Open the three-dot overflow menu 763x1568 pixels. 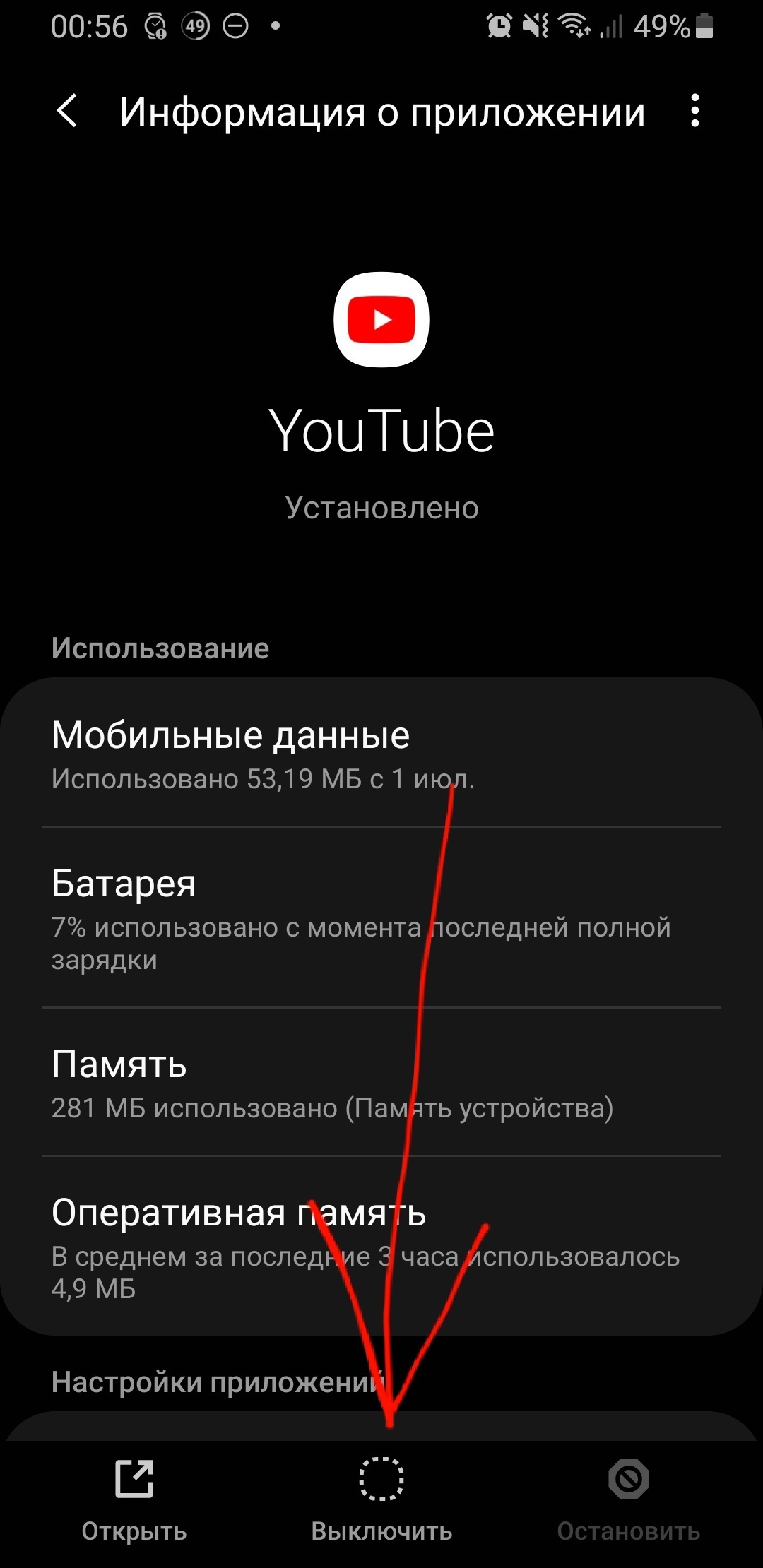click(x=695, y=112)
